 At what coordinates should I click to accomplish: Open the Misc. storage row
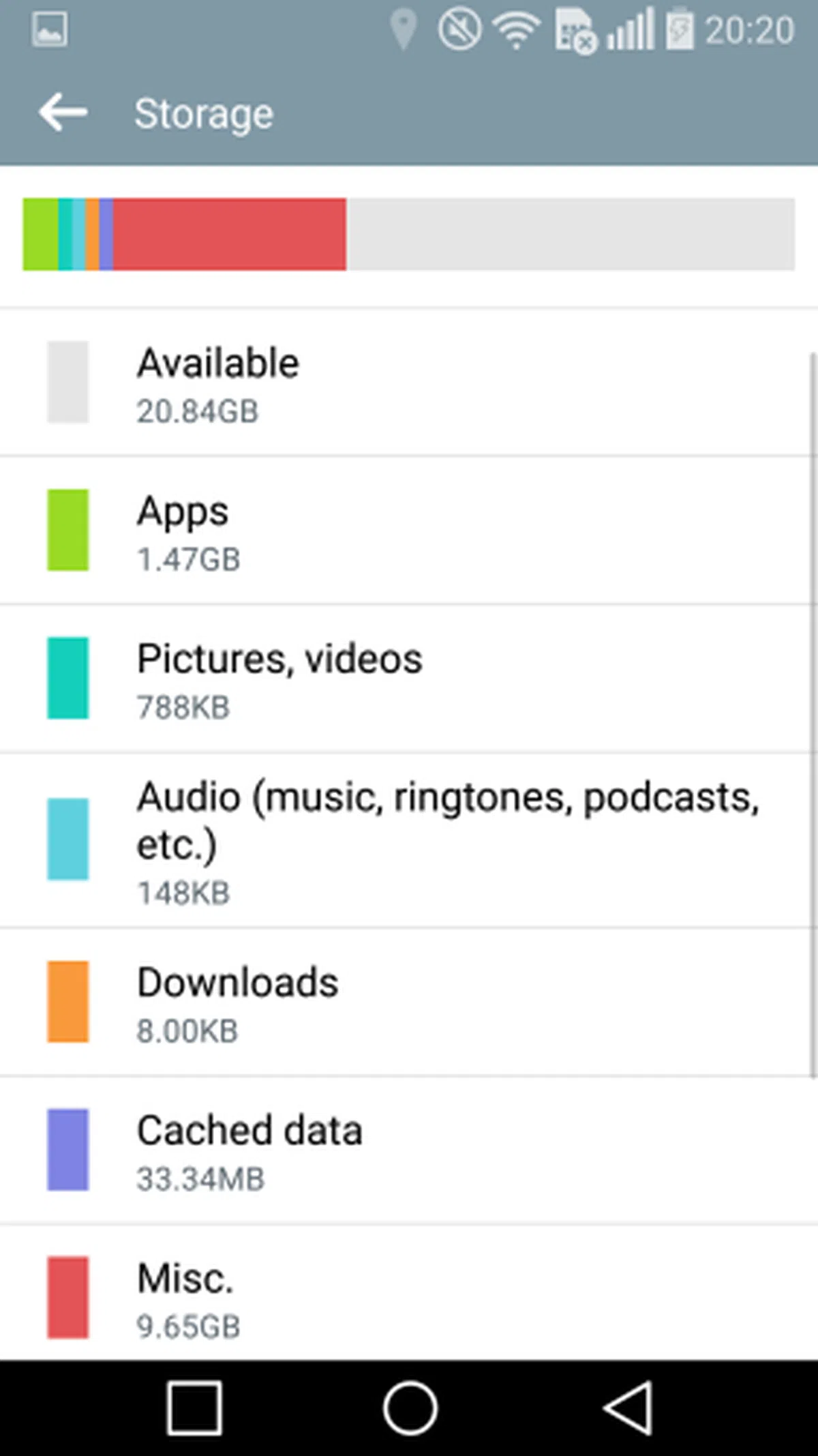point(409,1297)
